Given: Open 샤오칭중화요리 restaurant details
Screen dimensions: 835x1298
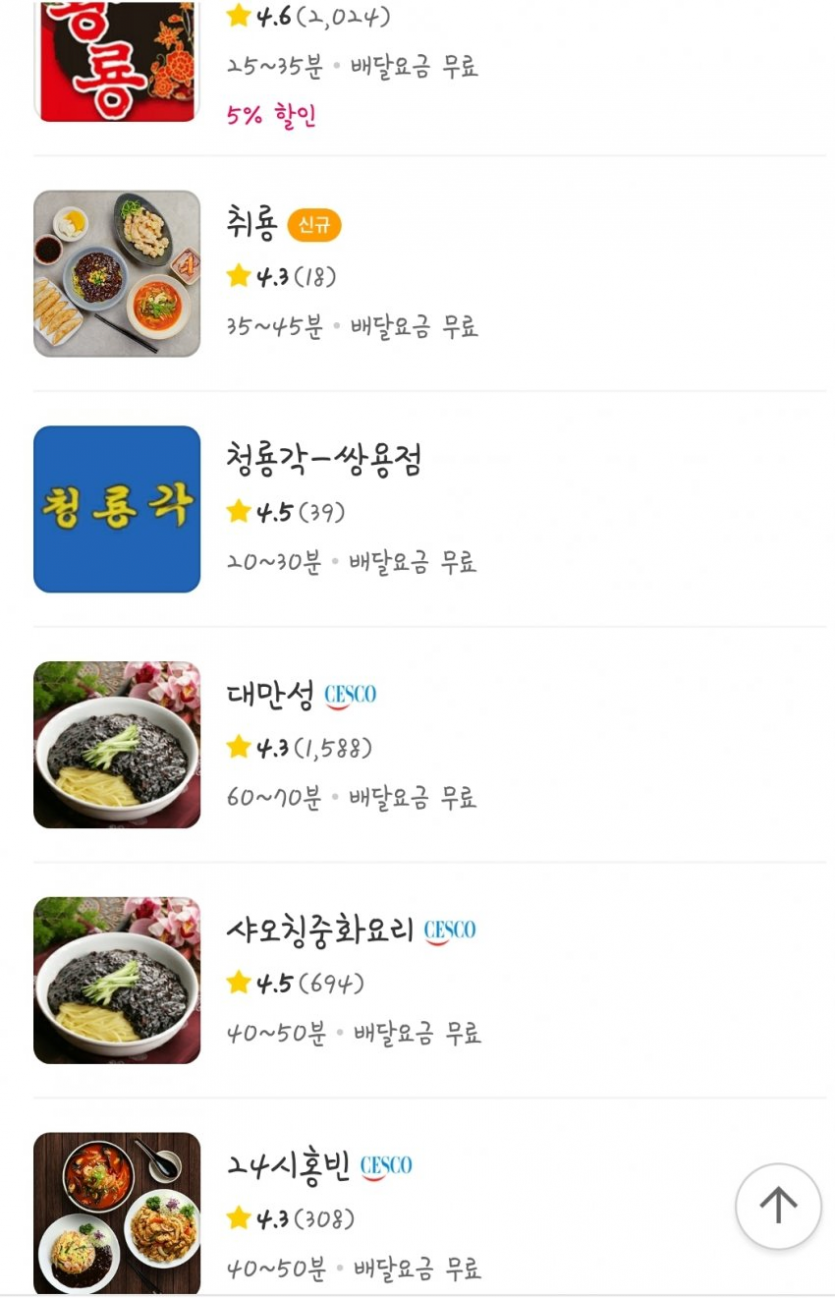Looking at the screenshot, I should (x=320, y=930).
